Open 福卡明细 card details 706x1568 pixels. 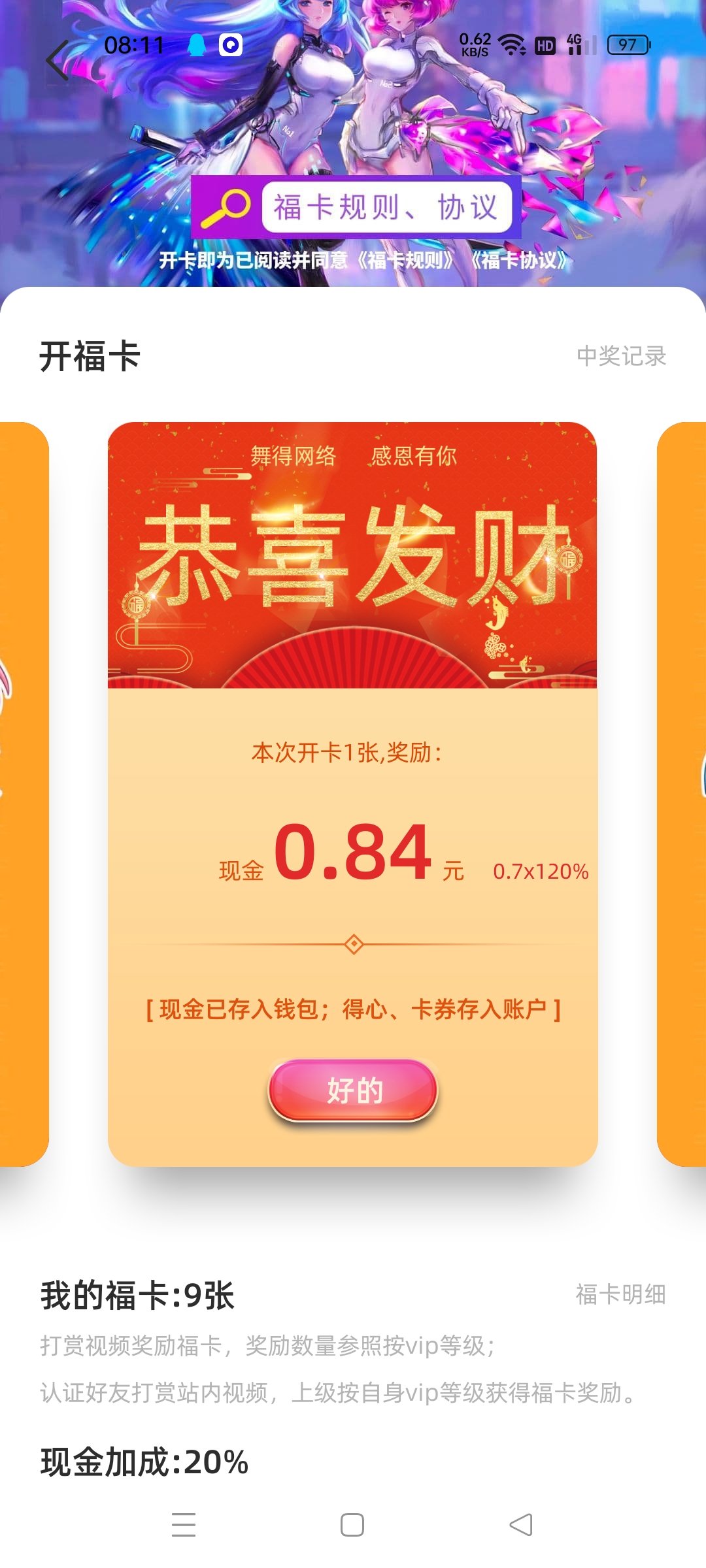click(x=620, y=1294)
